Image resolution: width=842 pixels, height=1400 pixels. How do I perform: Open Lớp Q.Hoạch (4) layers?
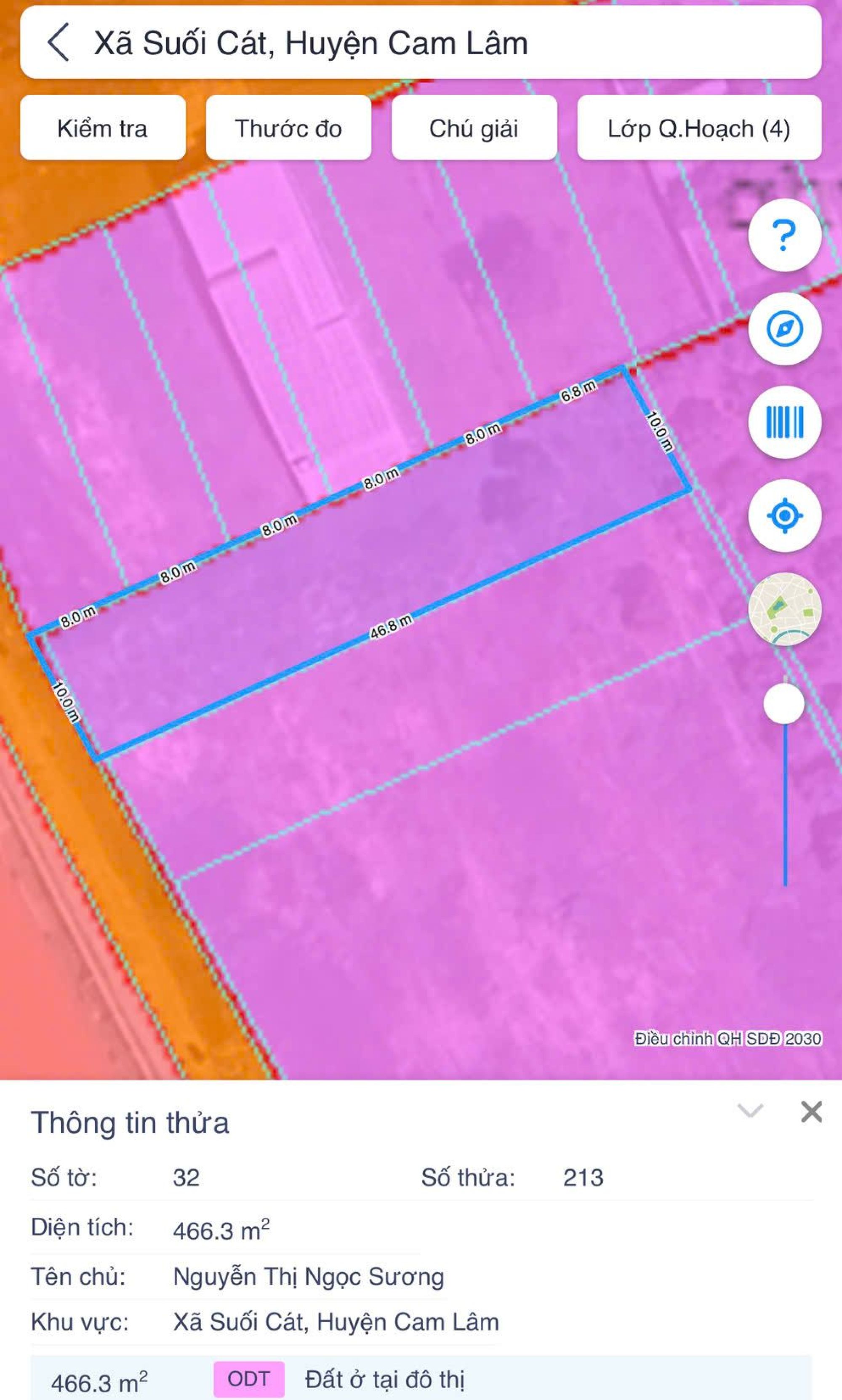(698, 128)
